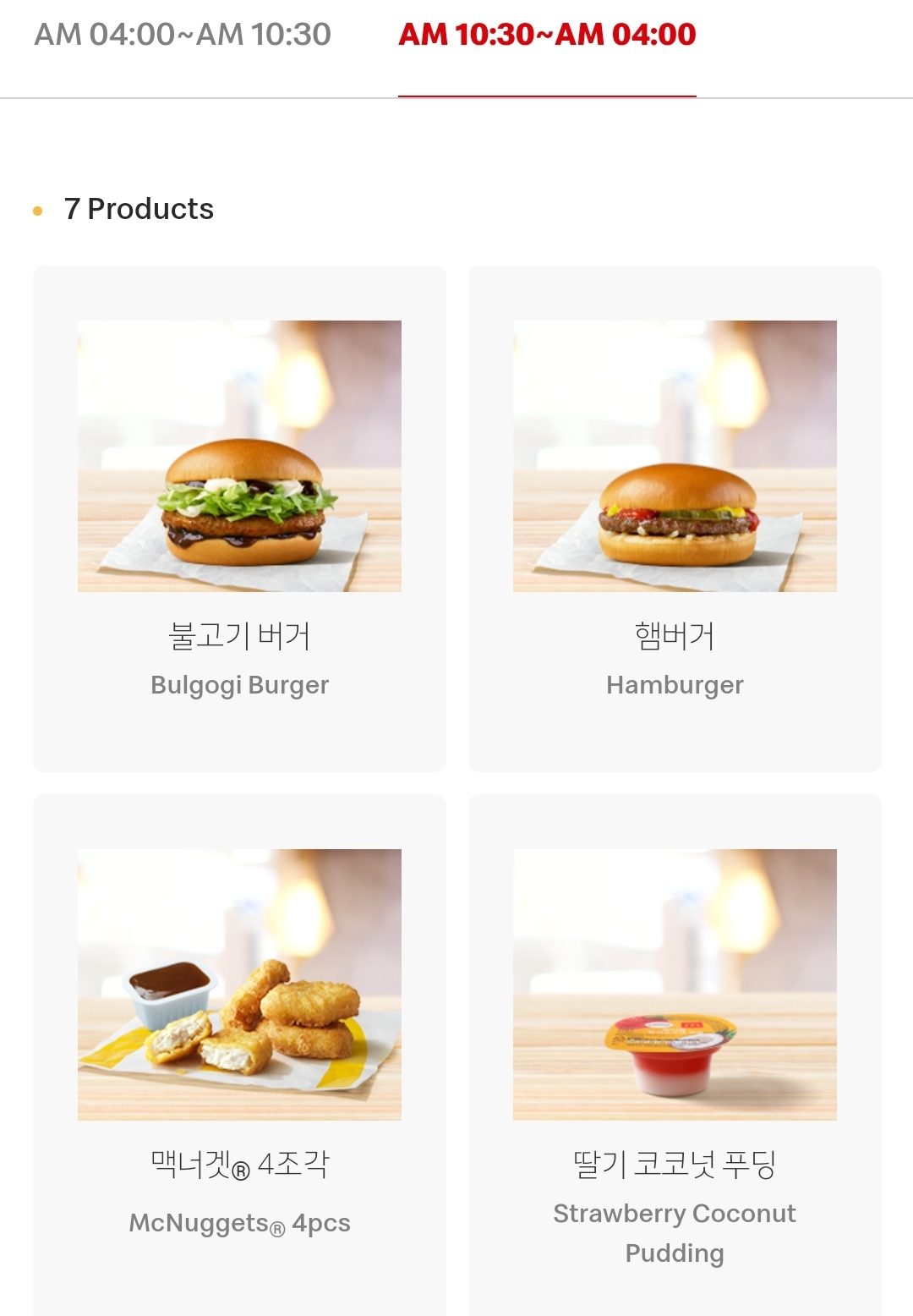Screen dimensions: 913x1316
Task: View McNuggets 4pcs product details
Action: (239, 1049)
